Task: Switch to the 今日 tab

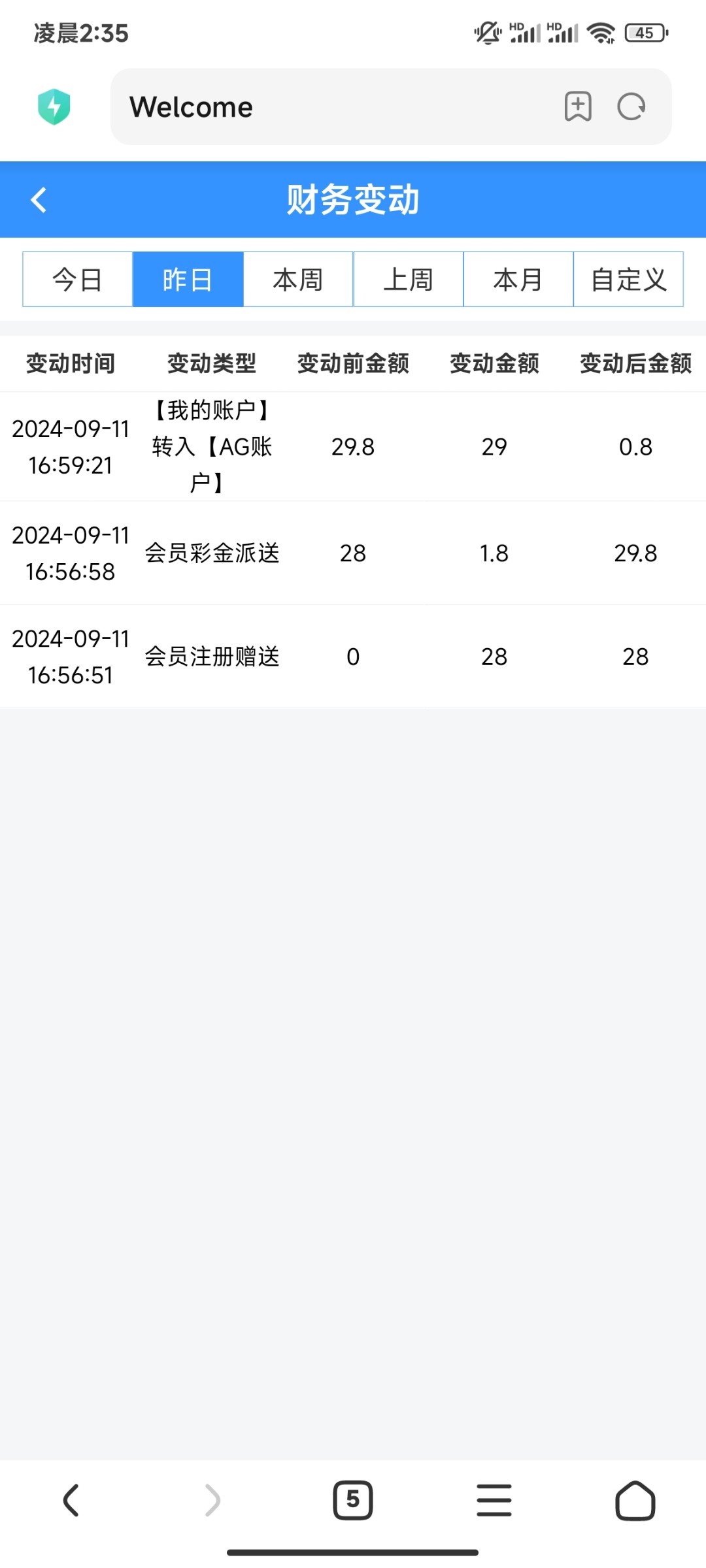Action: 78,280
